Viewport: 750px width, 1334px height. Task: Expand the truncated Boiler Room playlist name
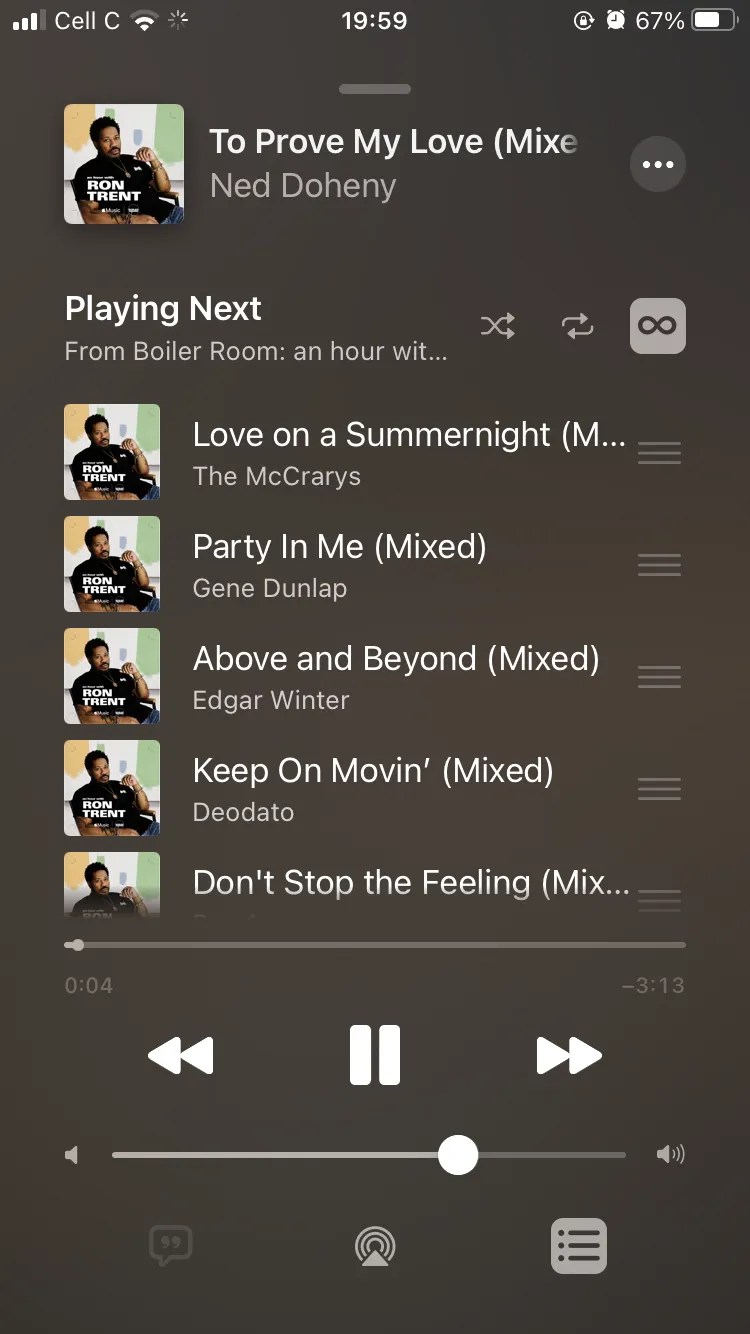pos(256,351)
